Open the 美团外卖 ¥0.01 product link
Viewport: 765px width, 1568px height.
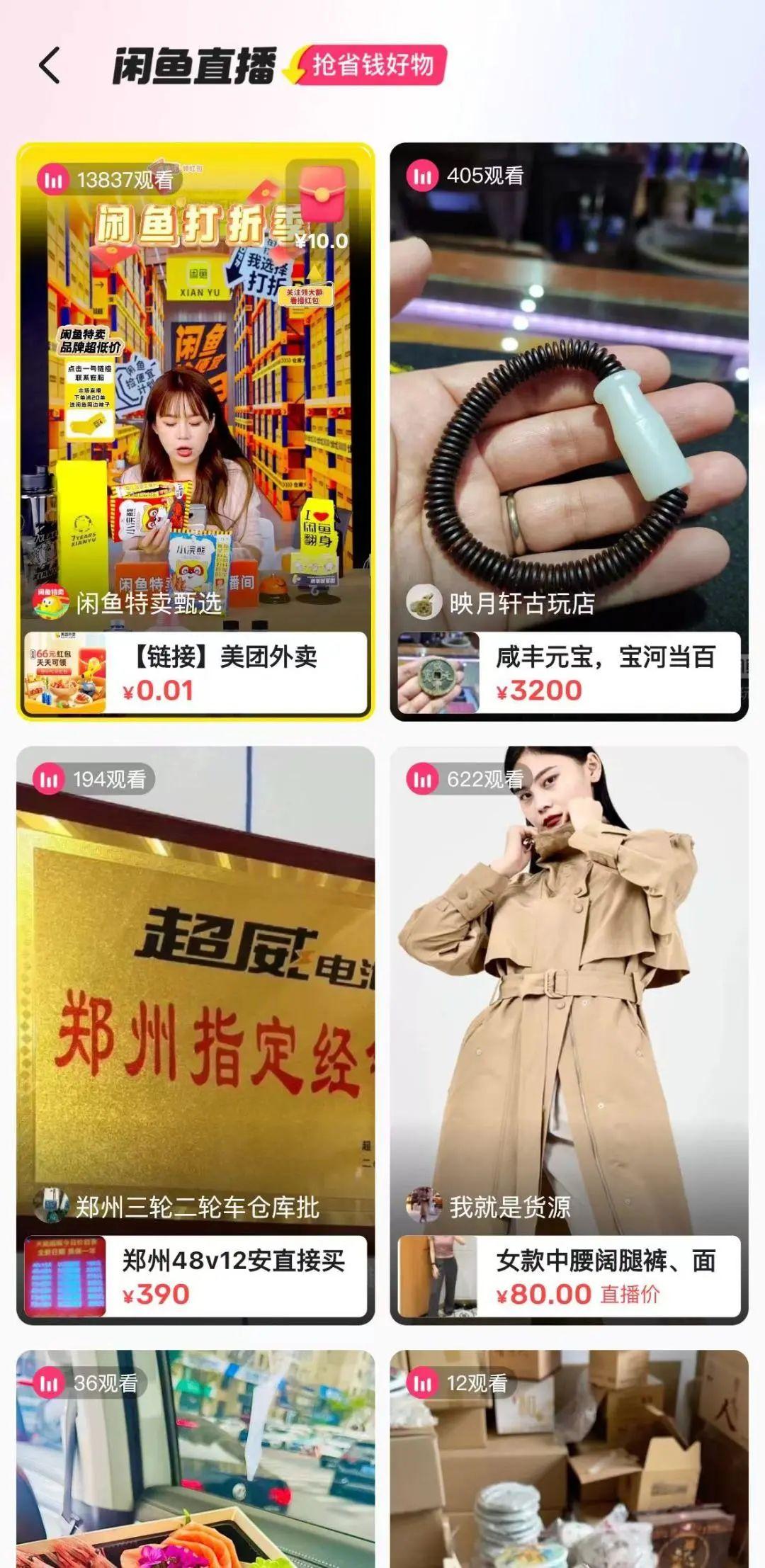195,673
